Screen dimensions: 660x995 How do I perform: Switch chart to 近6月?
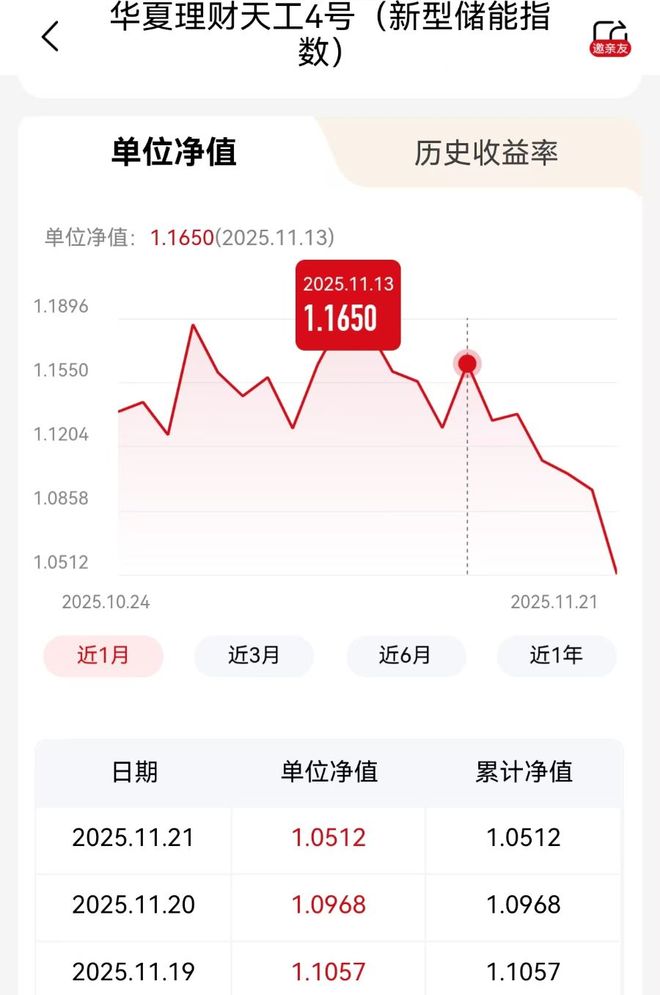pos(405,656)
